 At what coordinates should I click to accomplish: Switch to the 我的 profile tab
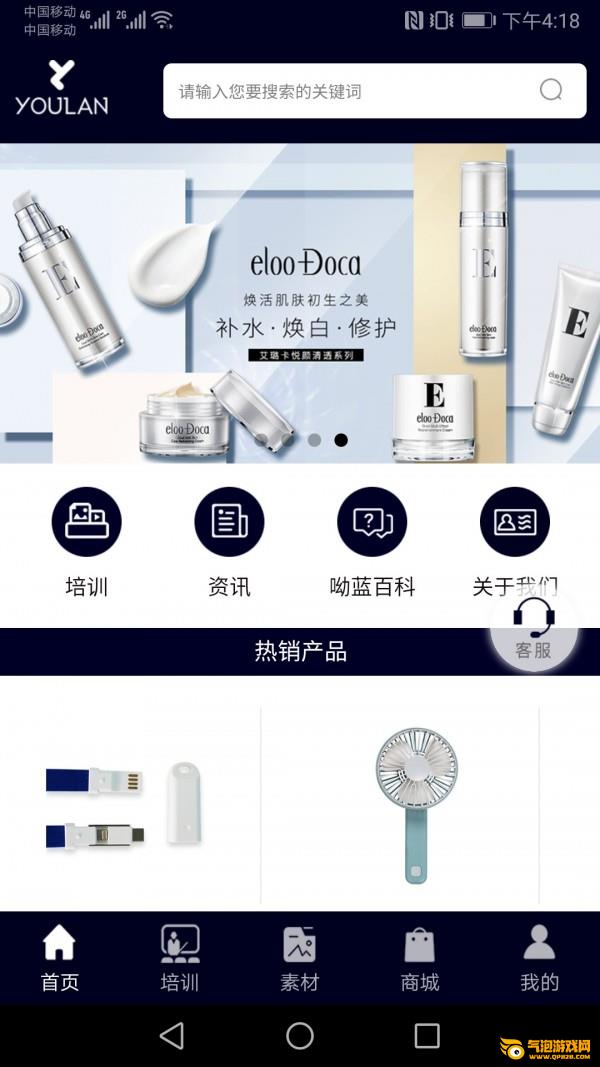540,958
